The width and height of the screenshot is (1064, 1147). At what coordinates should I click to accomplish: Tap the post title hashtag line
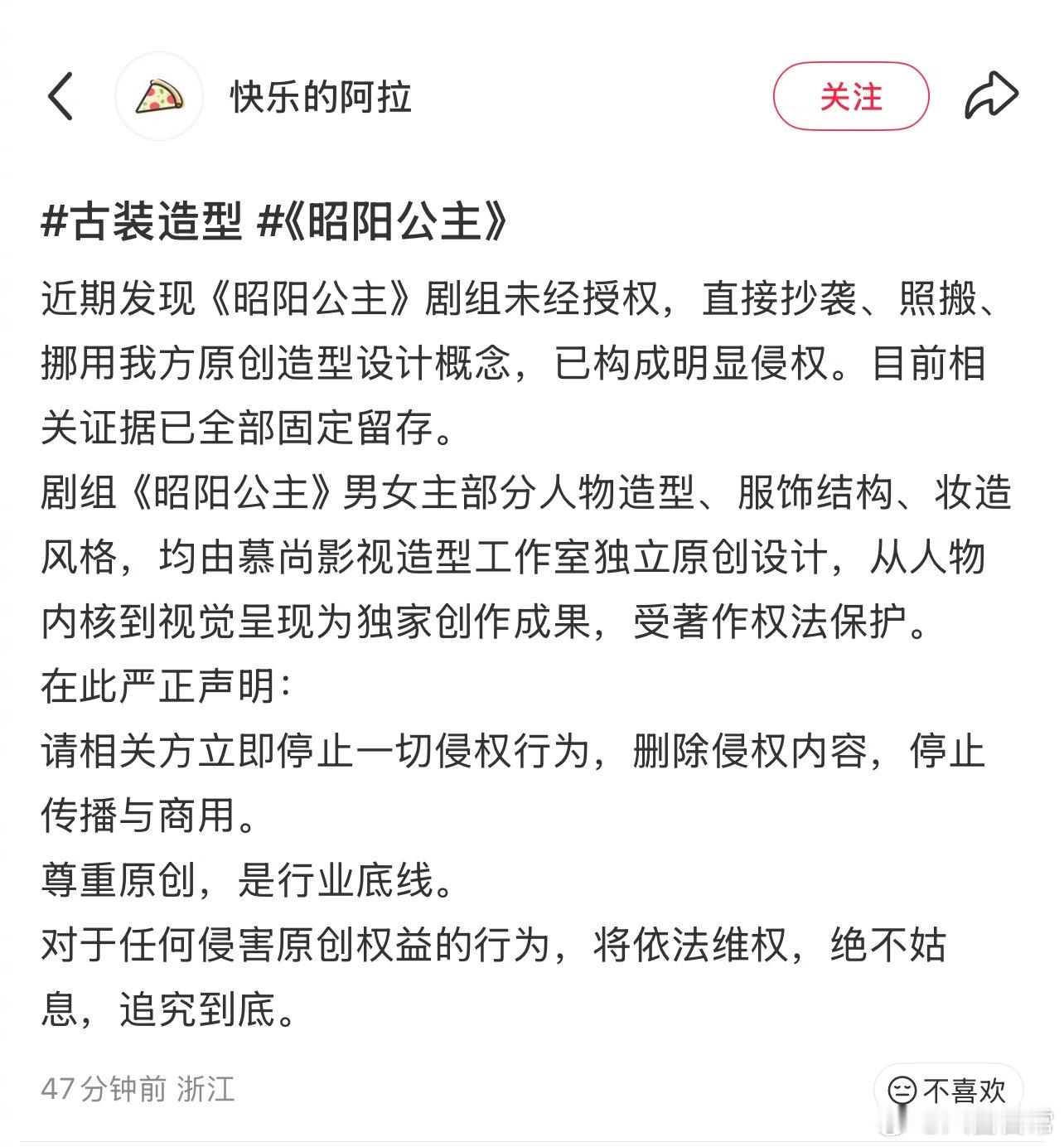tap(273, 219)
